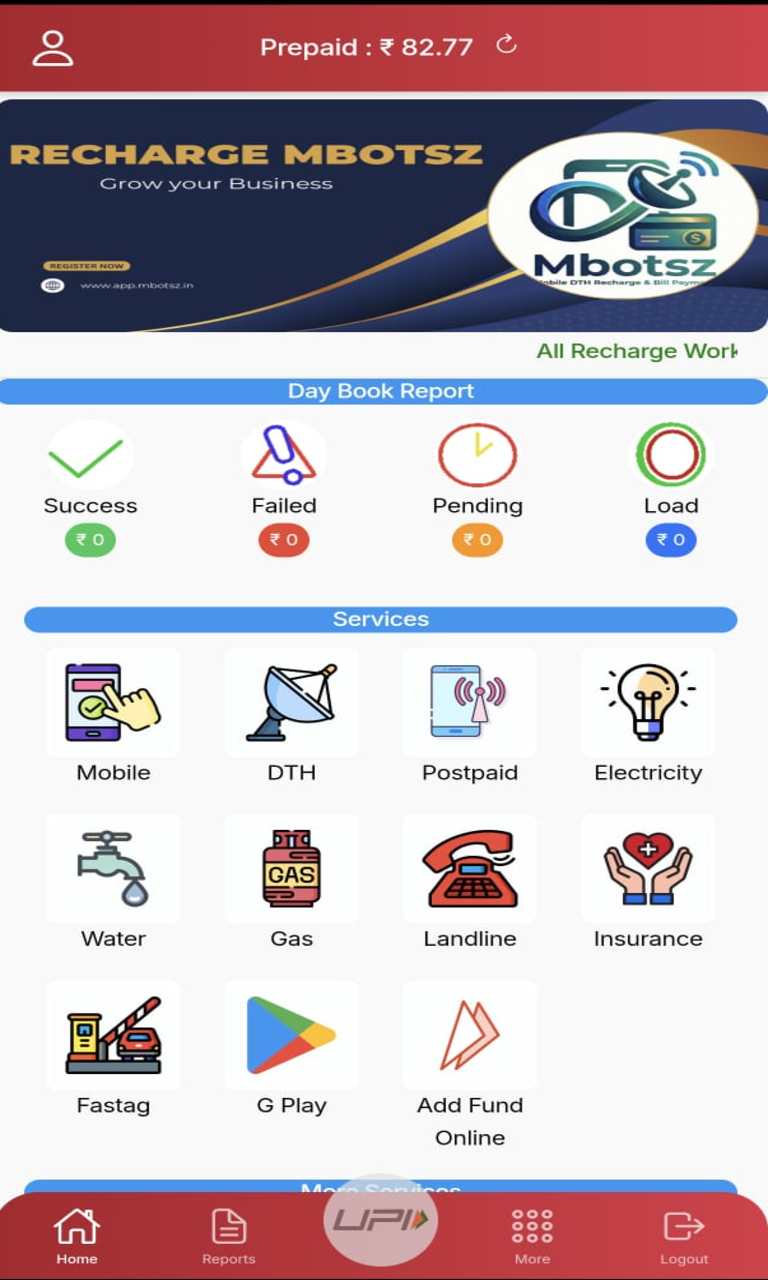Go to the Home tab
The image size is (768, 1280).
77,1236
